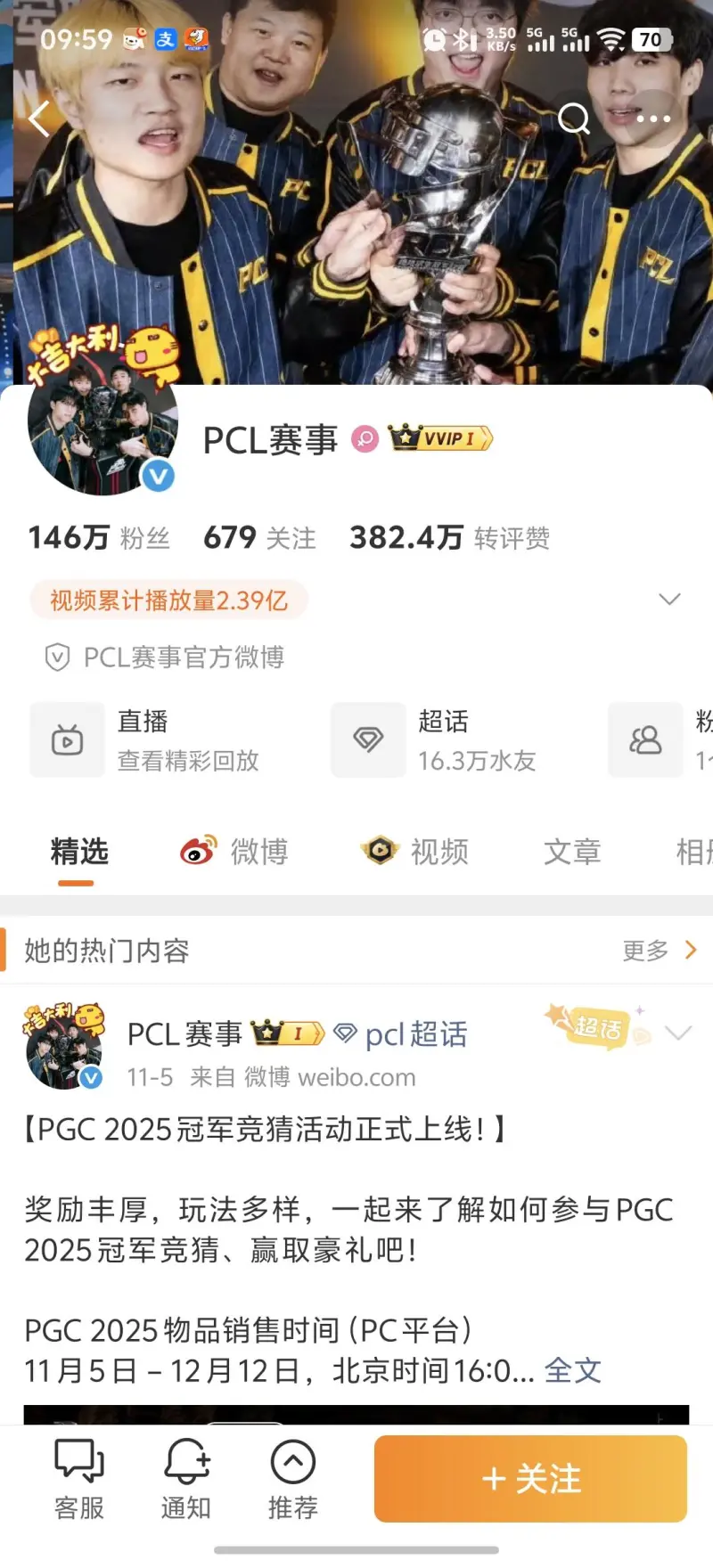Open search on the profile page
713x1568 pixels.
[x=573, y=118]
